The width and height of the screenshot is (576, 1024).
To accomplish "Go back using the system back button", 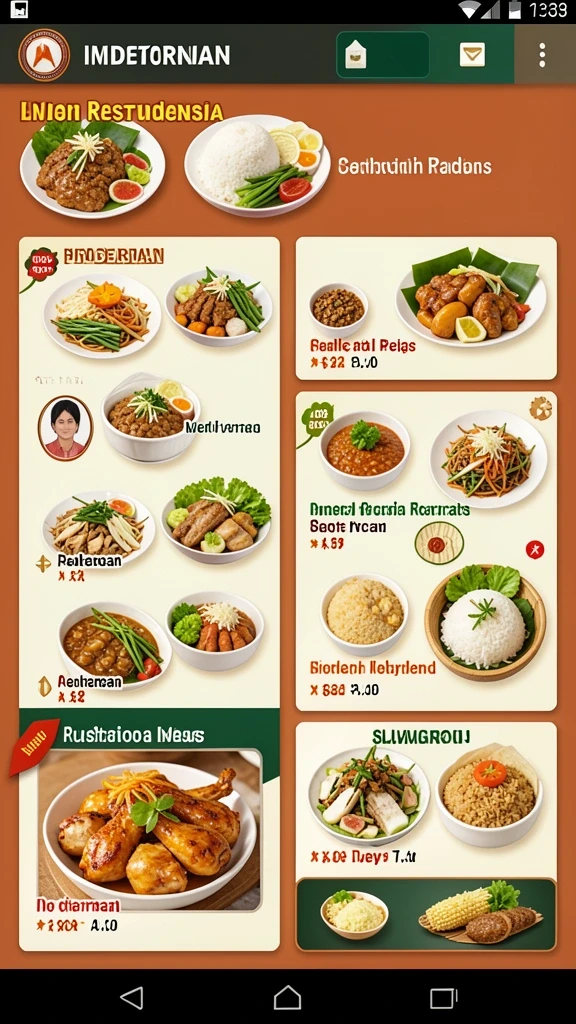I will pos(132,998).
